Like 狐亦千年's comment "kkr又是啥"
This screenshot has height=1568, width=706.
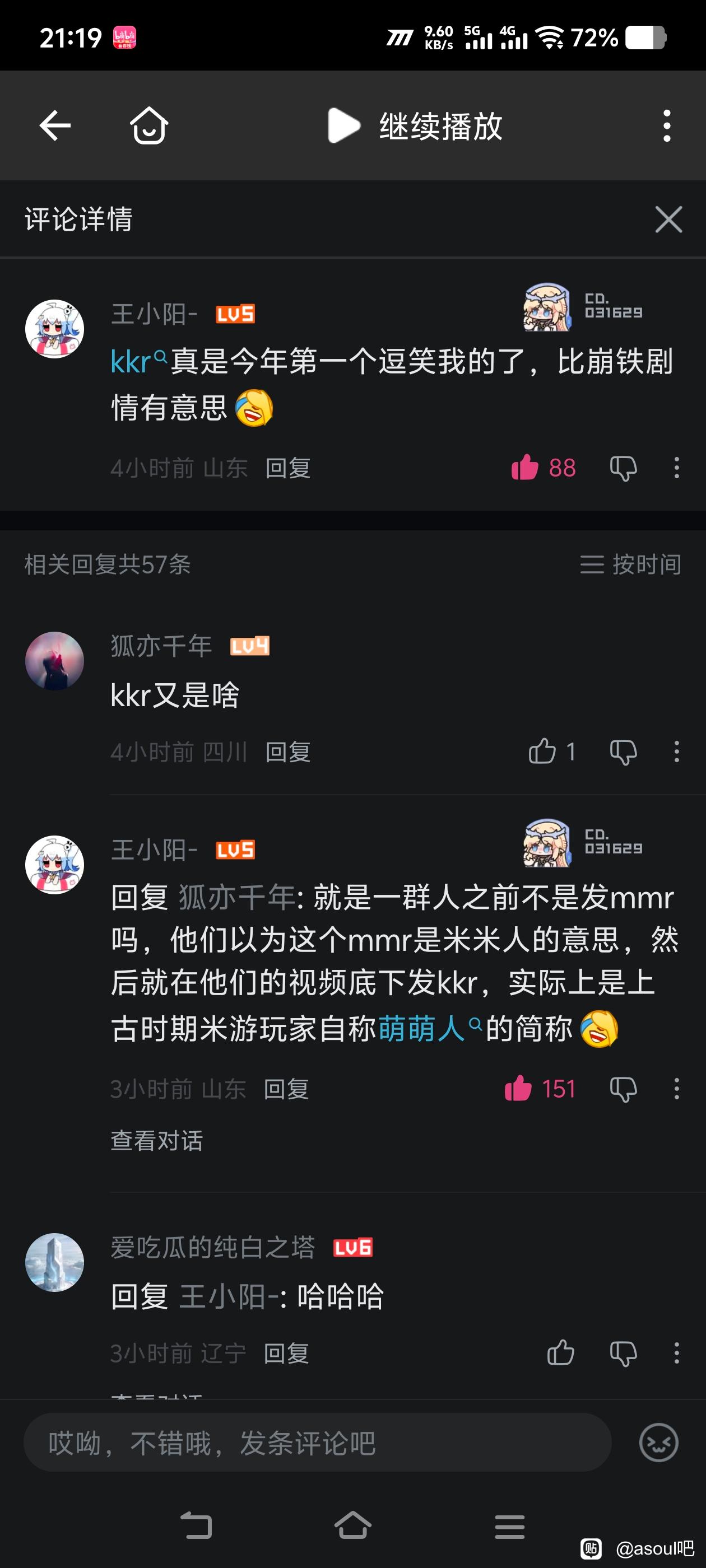(x=542, y=752)
